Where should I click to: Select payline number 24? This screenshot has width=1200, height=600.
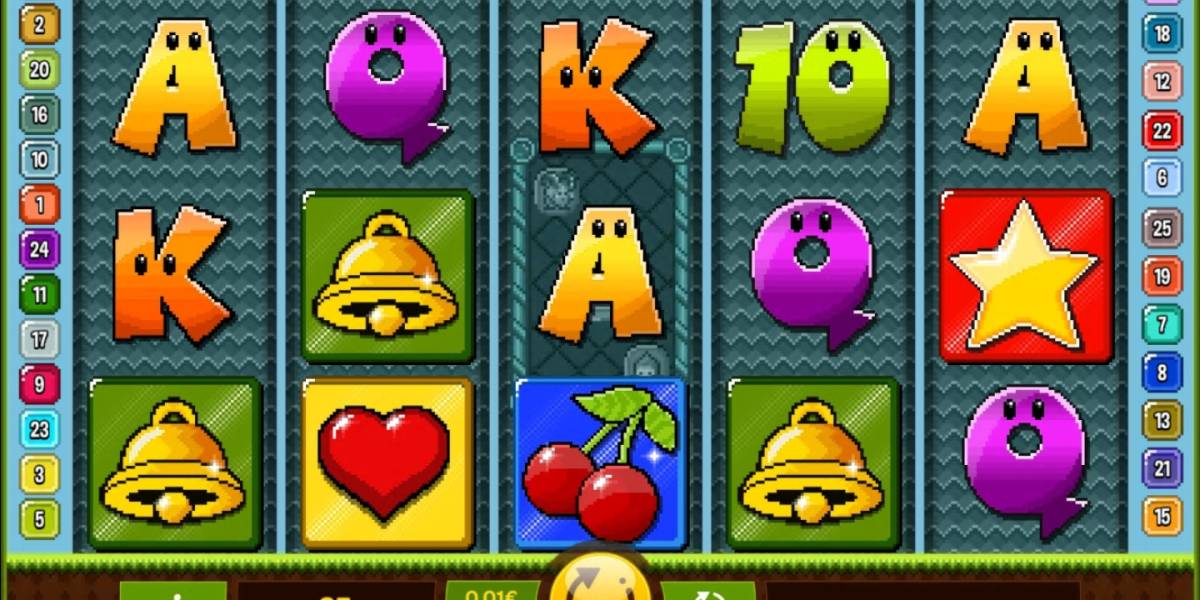tap(39, 249)
